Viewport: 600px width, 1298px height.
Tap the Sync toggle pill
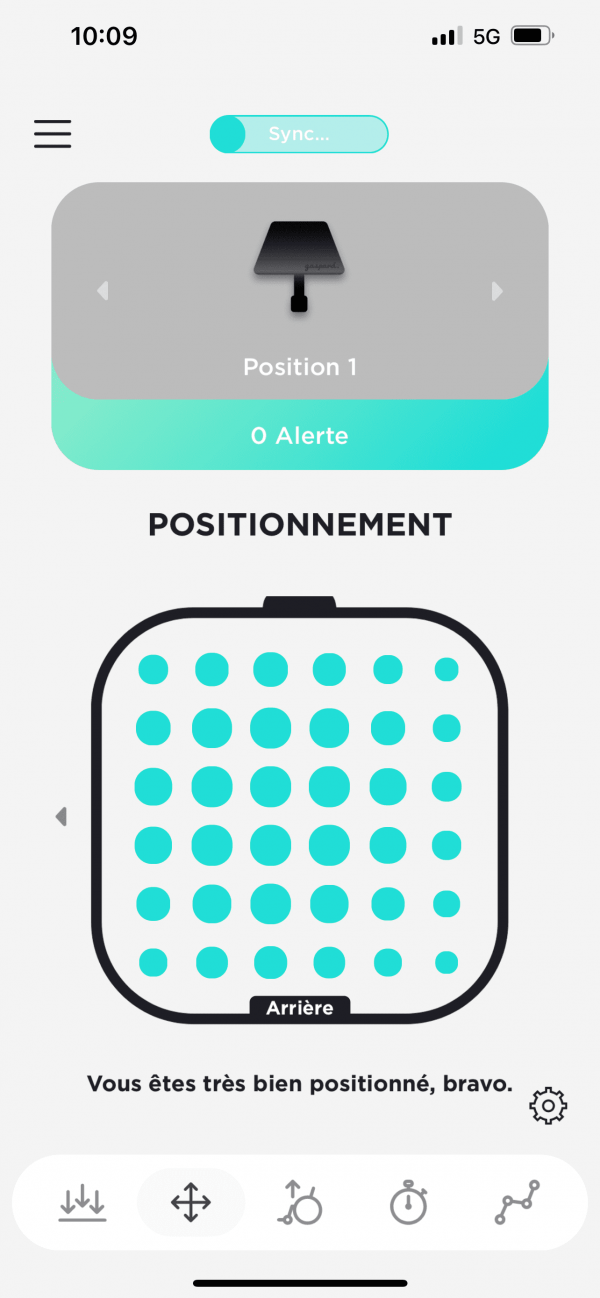pyautogui.click(x=298, y=135)
